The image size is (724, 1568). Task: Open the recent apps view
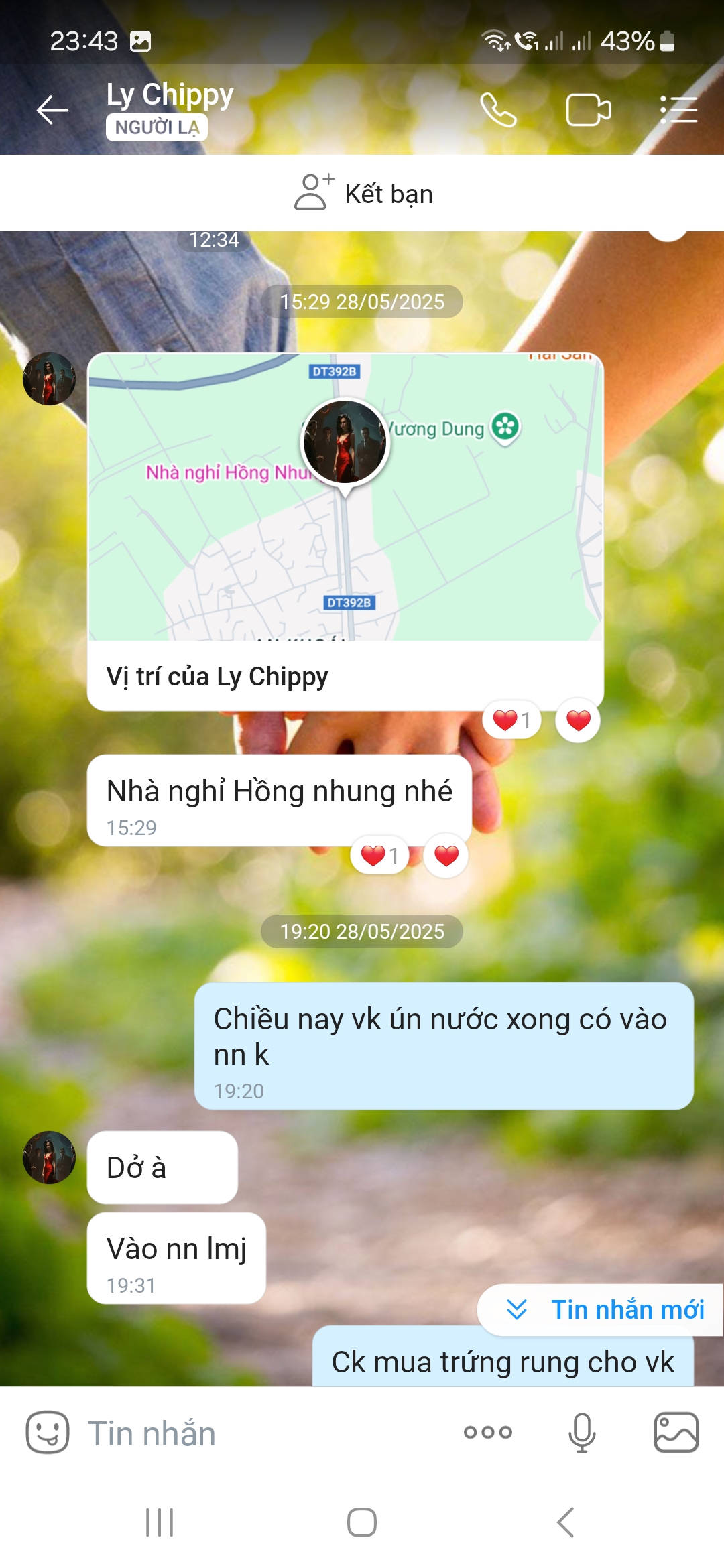pos(160,1522)
